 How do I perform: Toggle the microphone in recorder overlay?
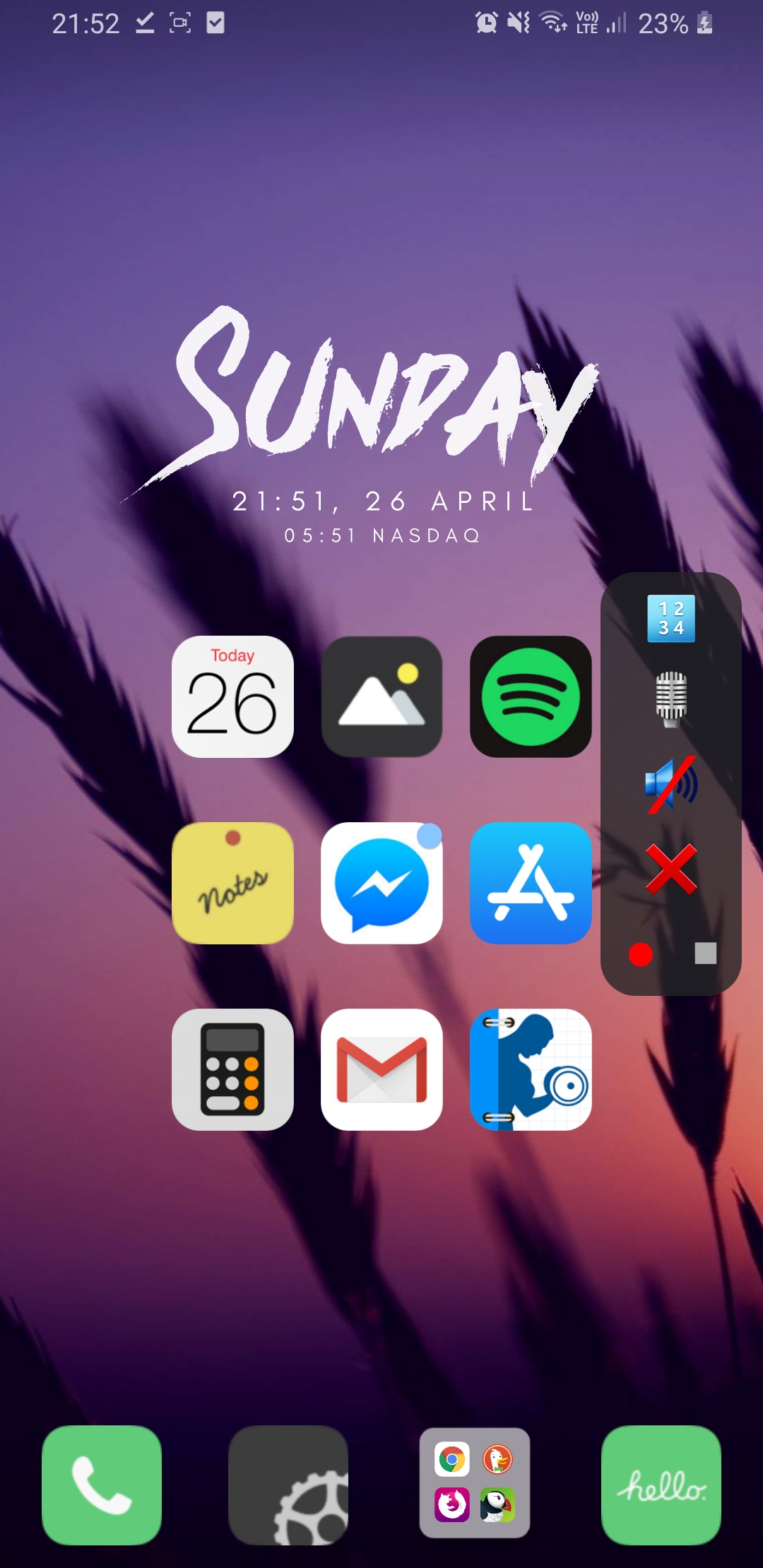pos(671,699)
